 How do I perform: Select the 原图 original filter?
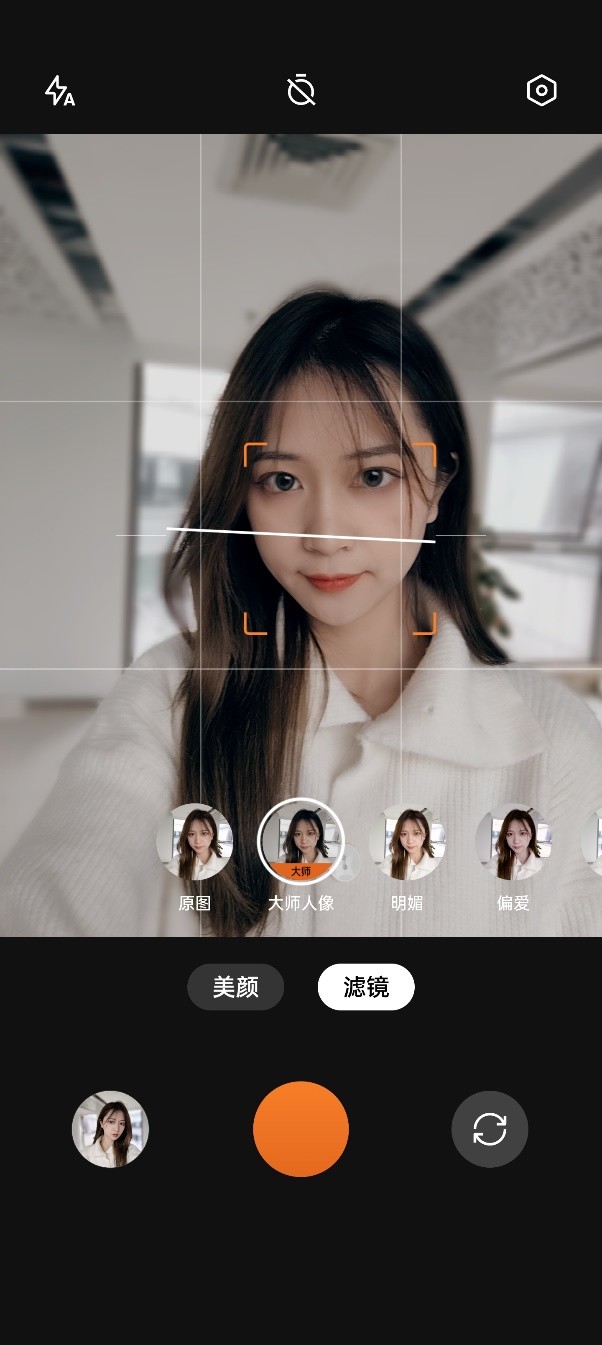pos(195,843)
